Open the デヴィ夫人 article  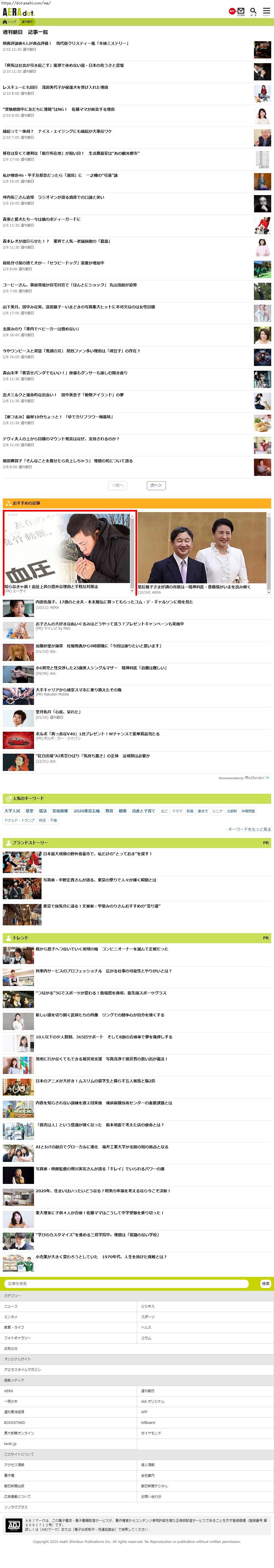(61, 439)
